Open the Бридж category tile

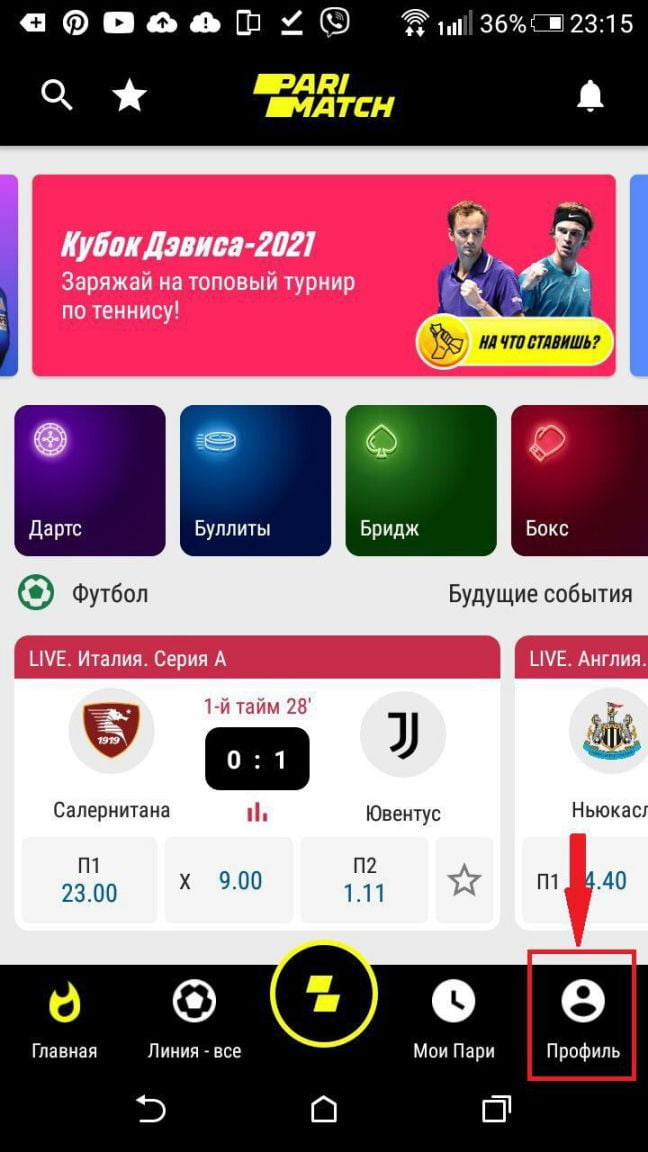[421, 480]
